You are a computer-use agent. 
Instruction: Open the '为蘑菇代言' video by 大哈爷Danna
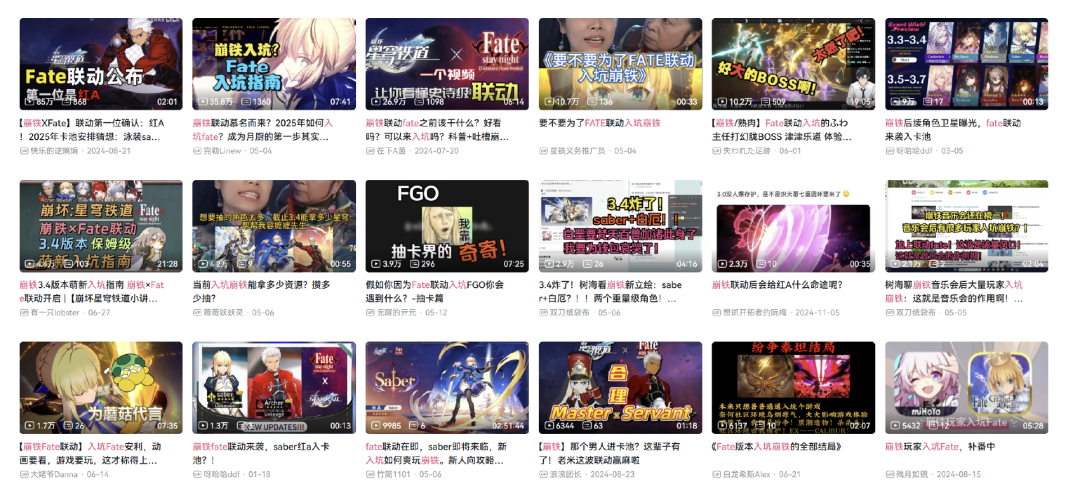tap(101, 387)
